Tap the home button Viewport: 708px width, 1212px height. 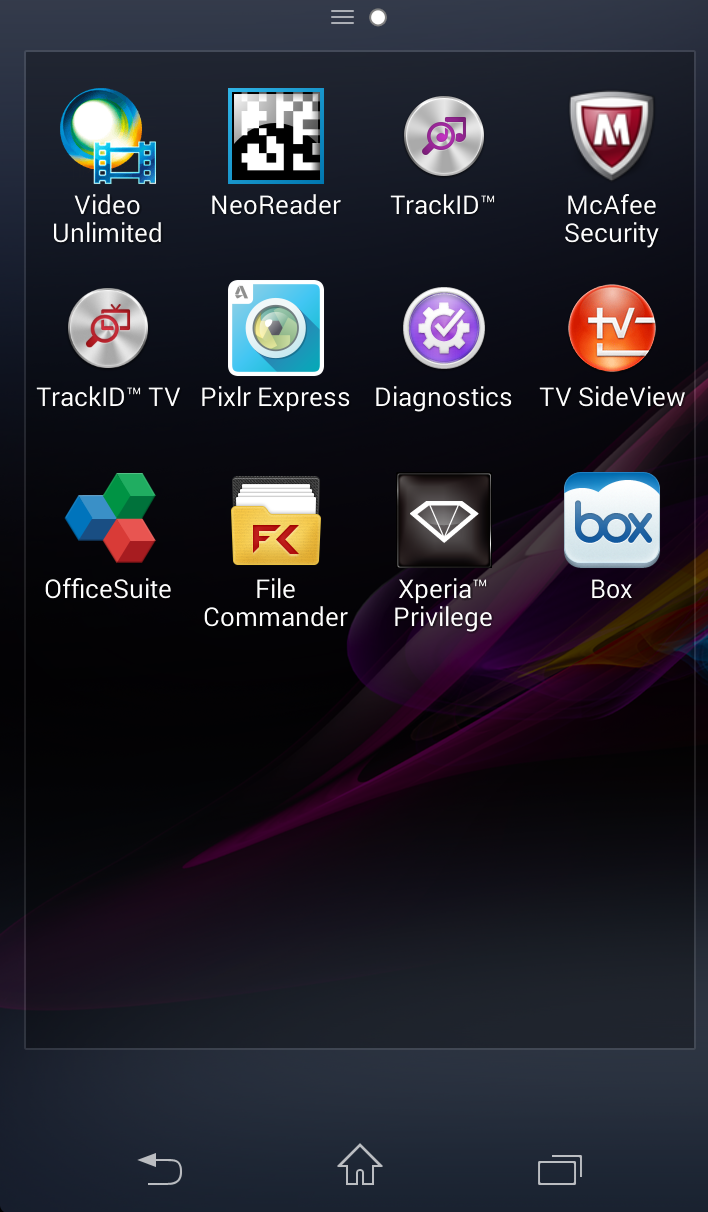[360, 1166]
